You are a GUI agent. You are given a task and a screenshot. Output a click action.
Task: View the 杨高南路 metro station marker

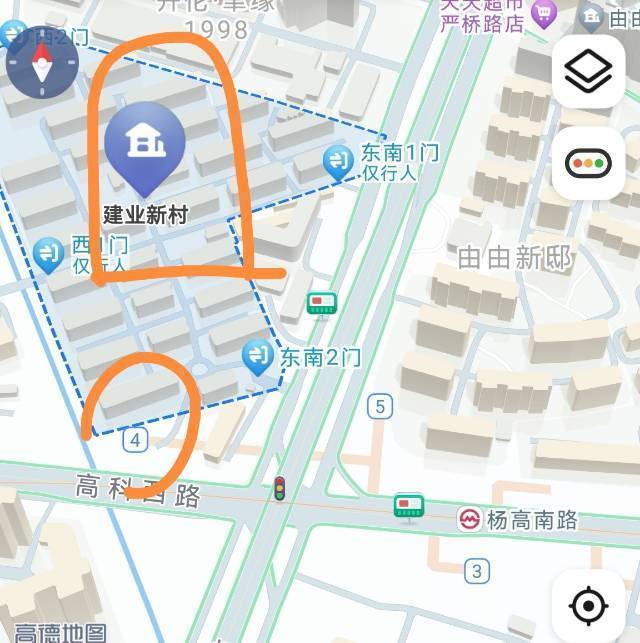[x=467, y=519]
